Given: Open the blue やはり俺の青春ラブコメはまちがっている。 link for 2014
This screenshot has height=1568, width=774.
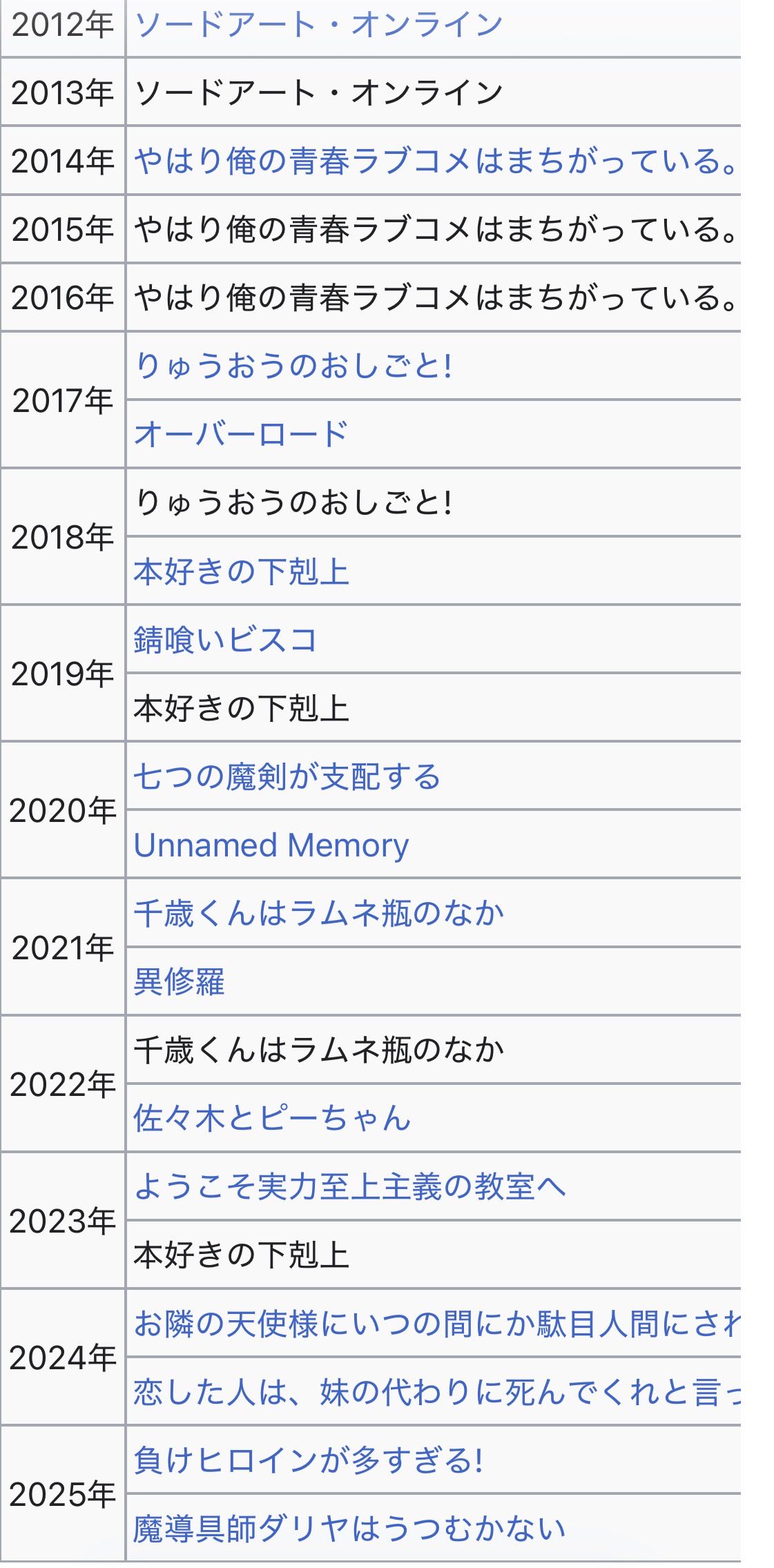Looking at the screenshot, I should pos(435,161).
